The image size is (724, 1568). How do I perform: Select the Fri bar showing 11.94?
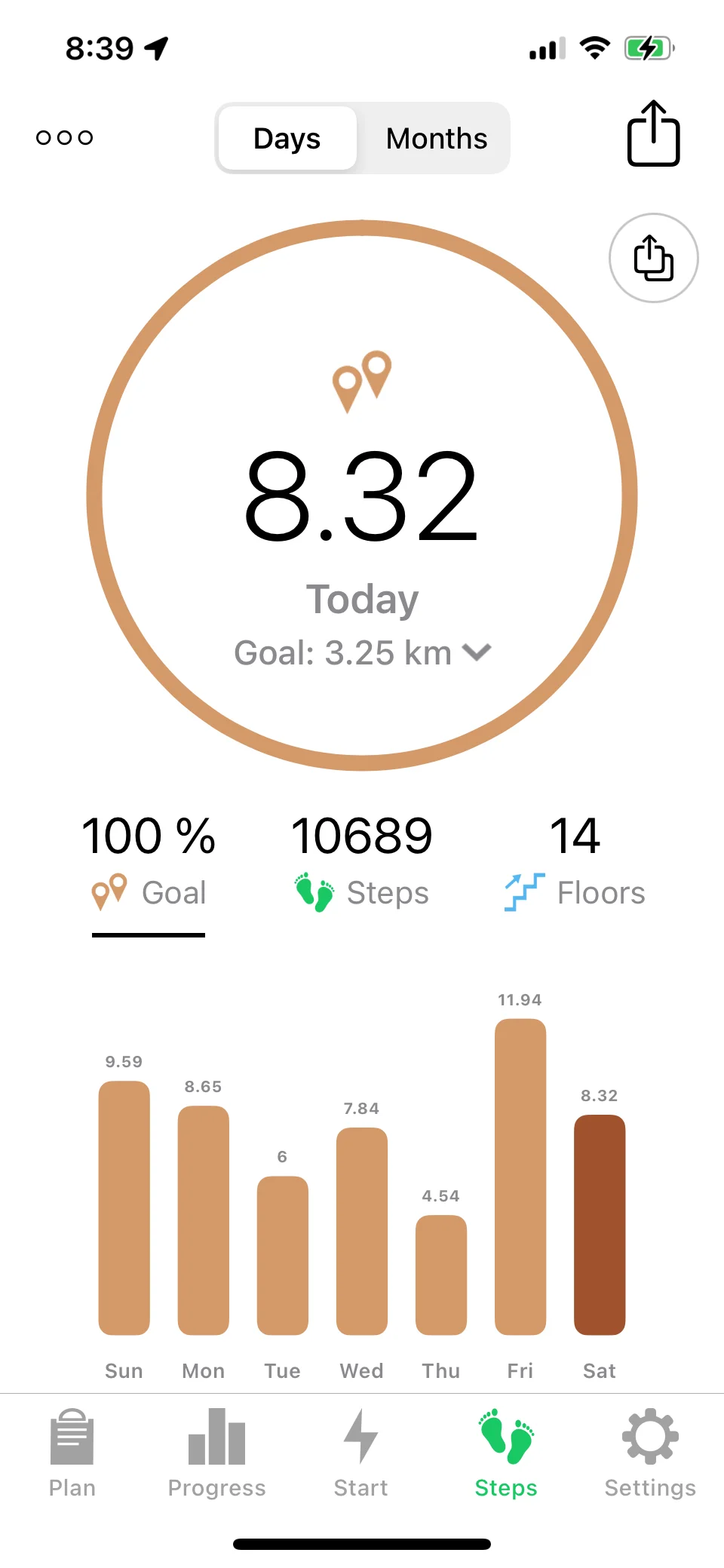pyautogui.click(x=520, y=1177)
